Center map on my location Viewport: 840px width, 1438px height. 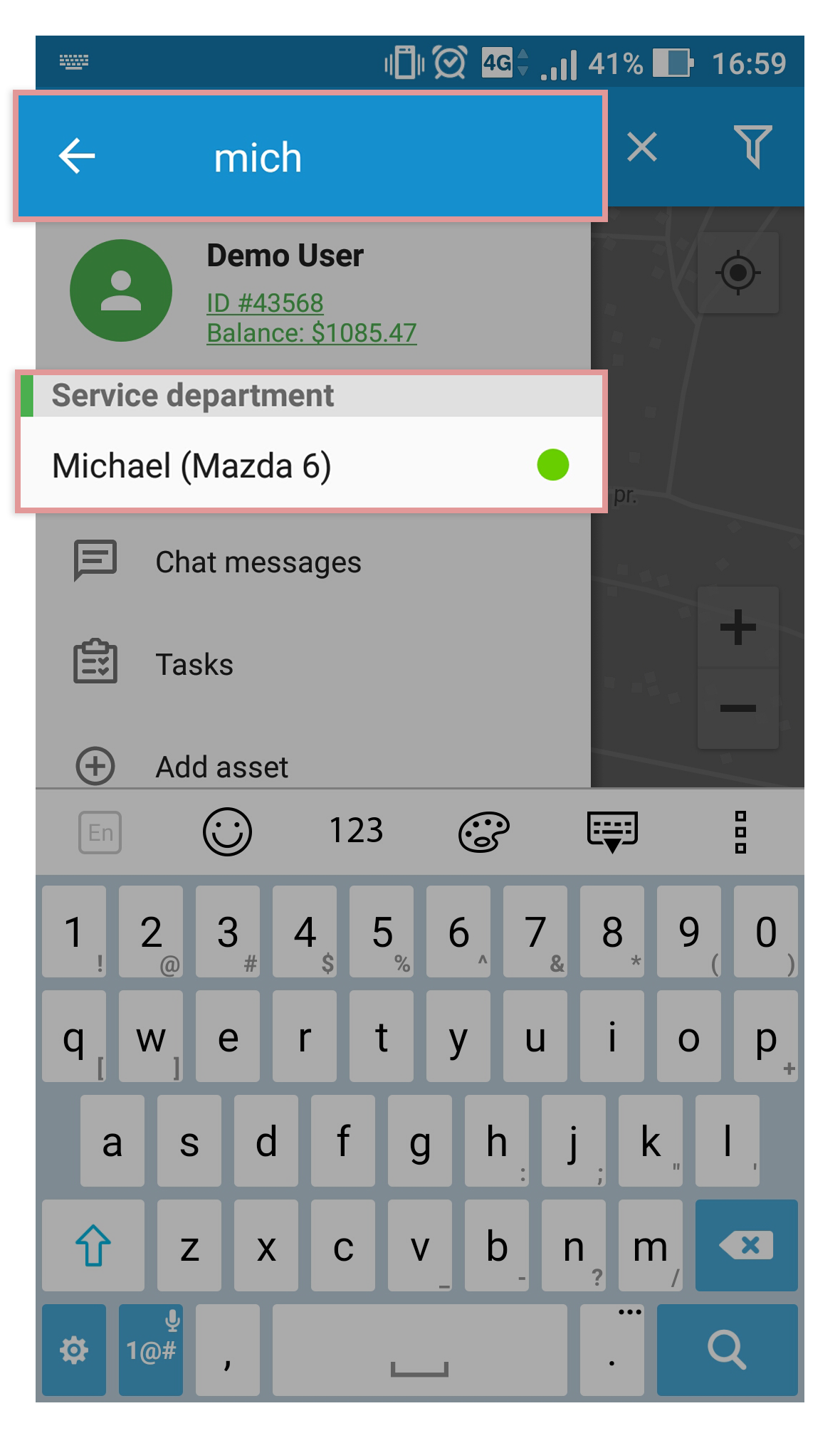point(738,273)
